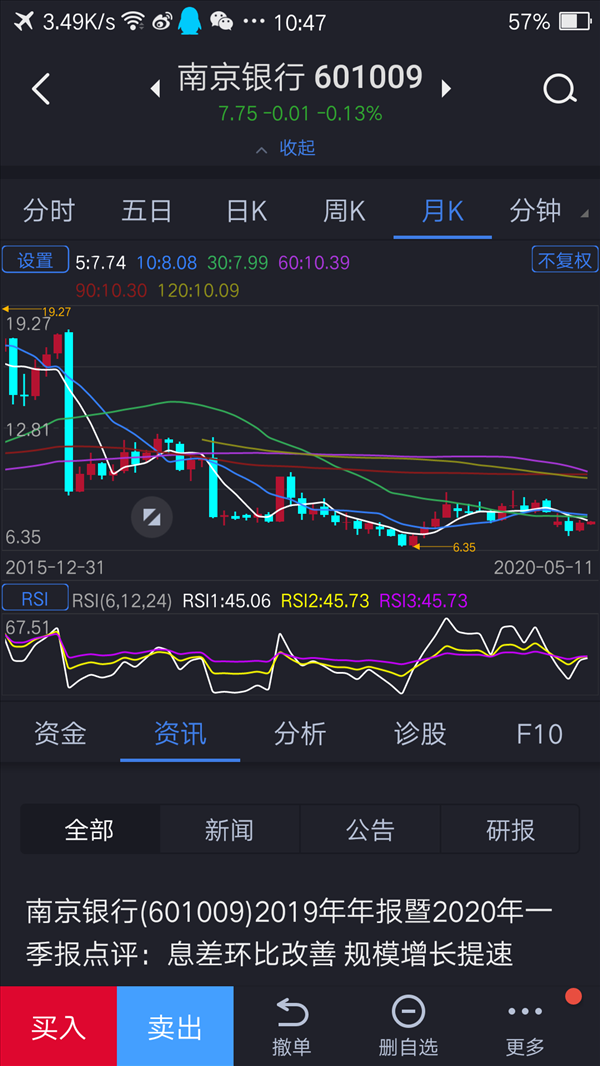Open the 南京银行 2019年年报 article
600x1066 pixels.
(x=290, y=934)
